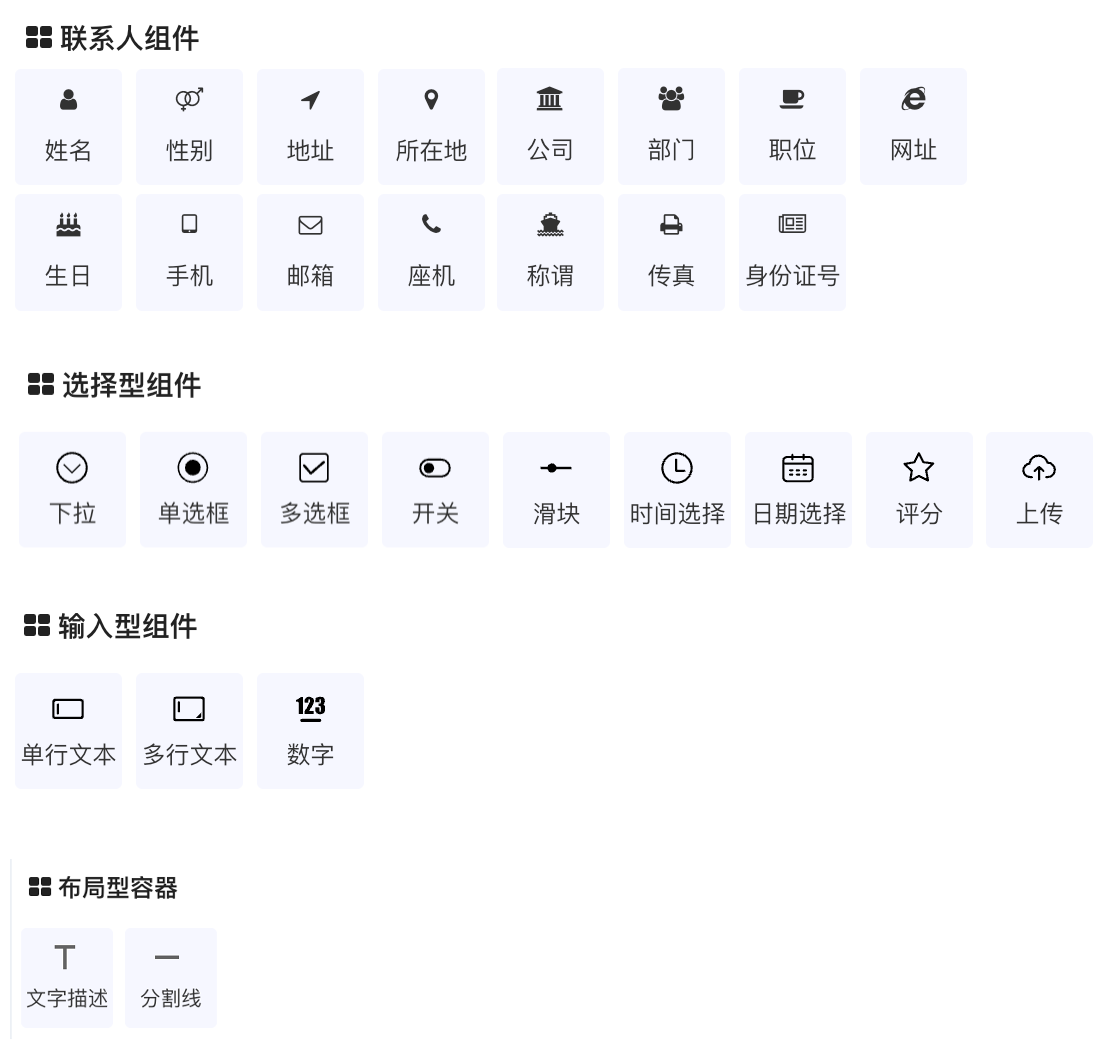Tap the 单选框 component tile

click(x=193, y=490)
